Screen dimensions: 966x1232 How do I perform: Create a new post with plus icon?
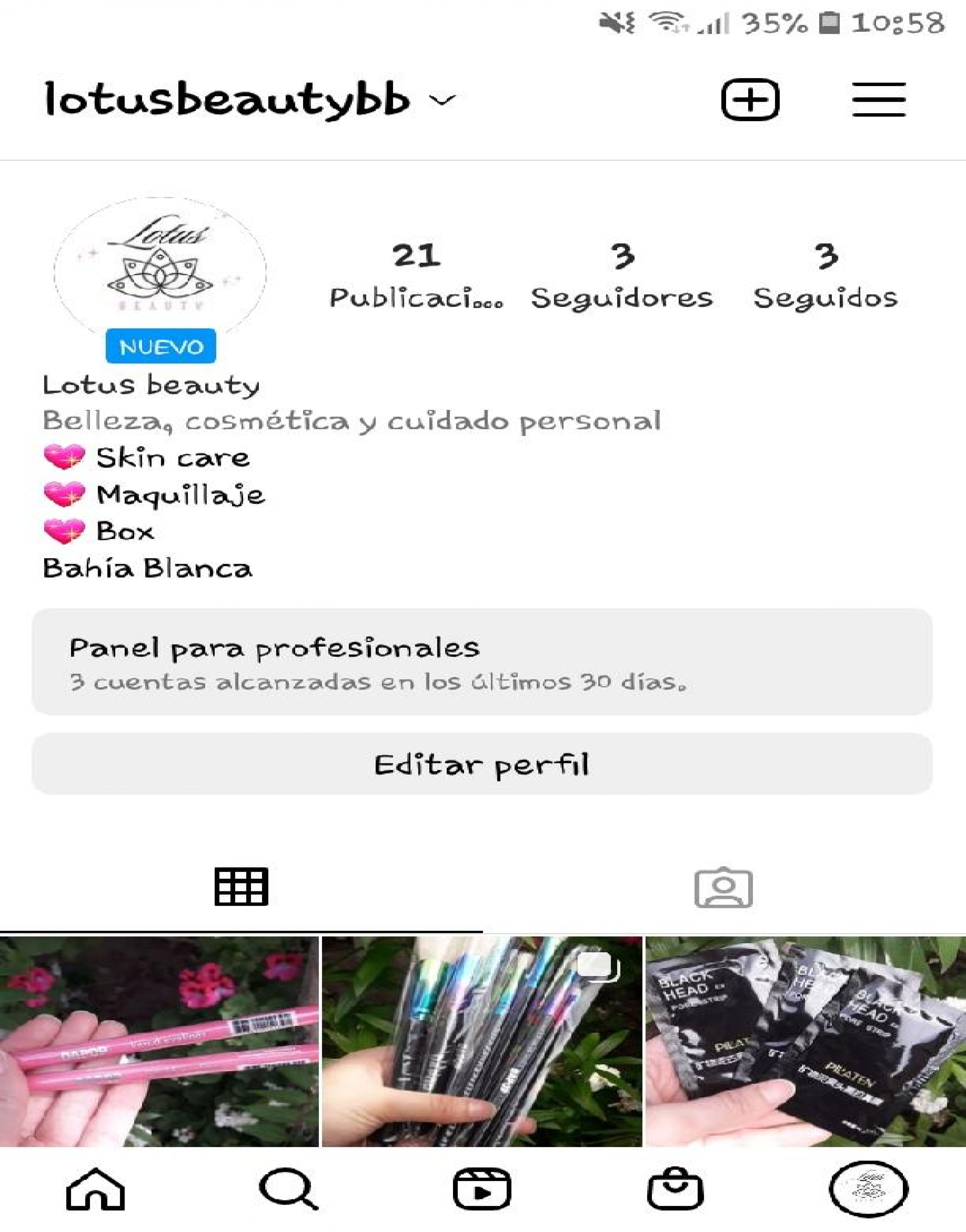pyautogui.click(x=750, y=100)
